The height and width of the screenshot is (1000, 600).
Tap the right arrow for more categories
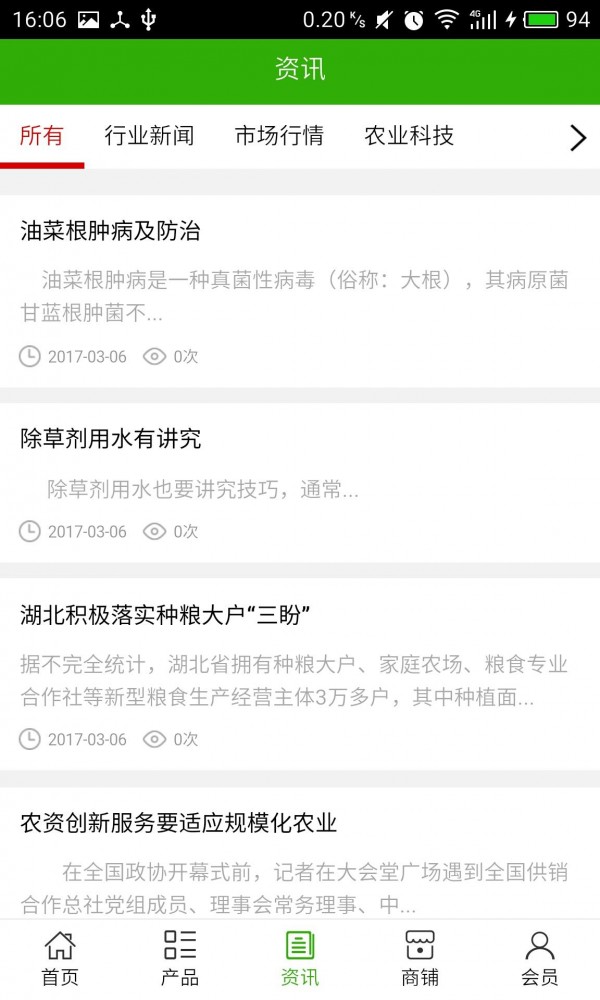point(577,138)
